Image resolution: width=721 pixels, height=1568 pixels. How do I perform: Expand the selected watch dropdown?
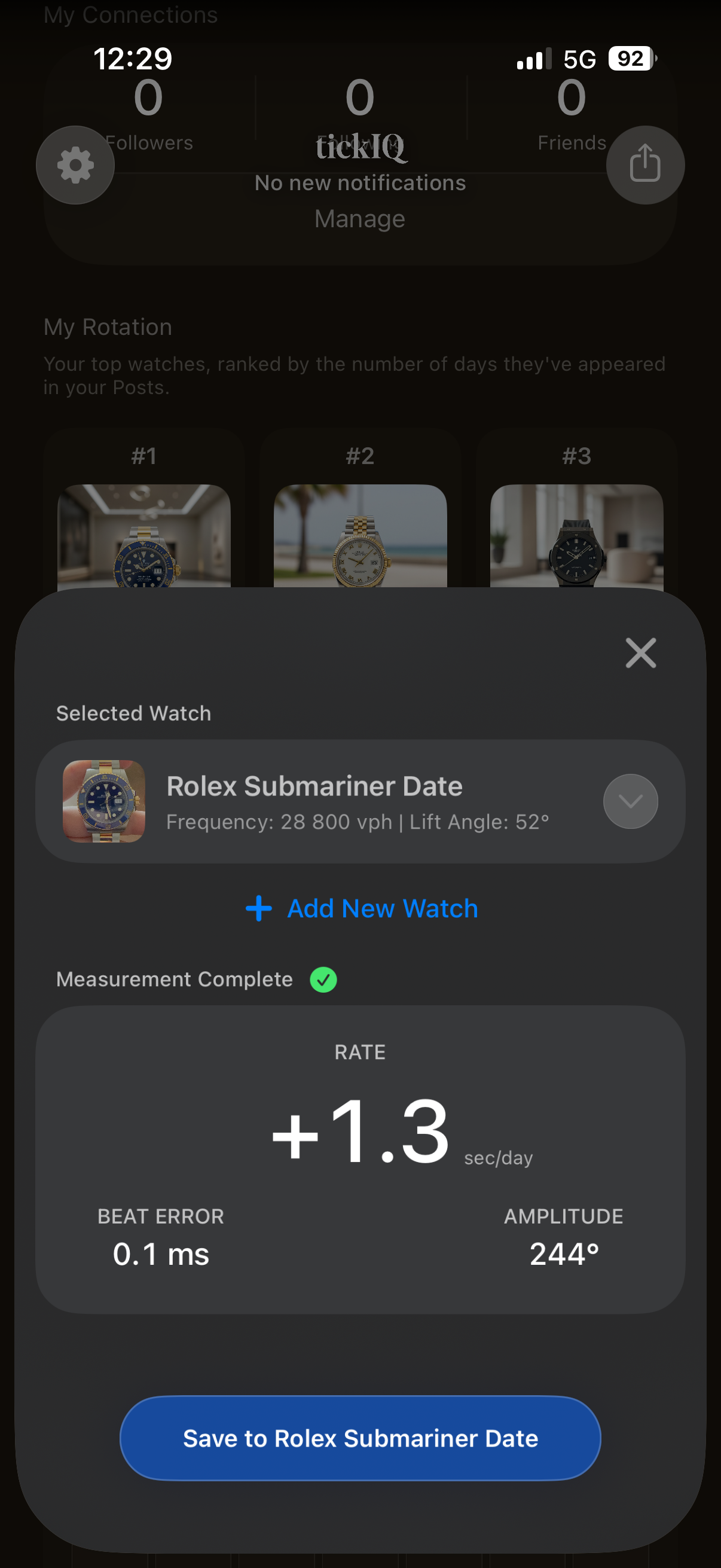[x=630, y=801]
